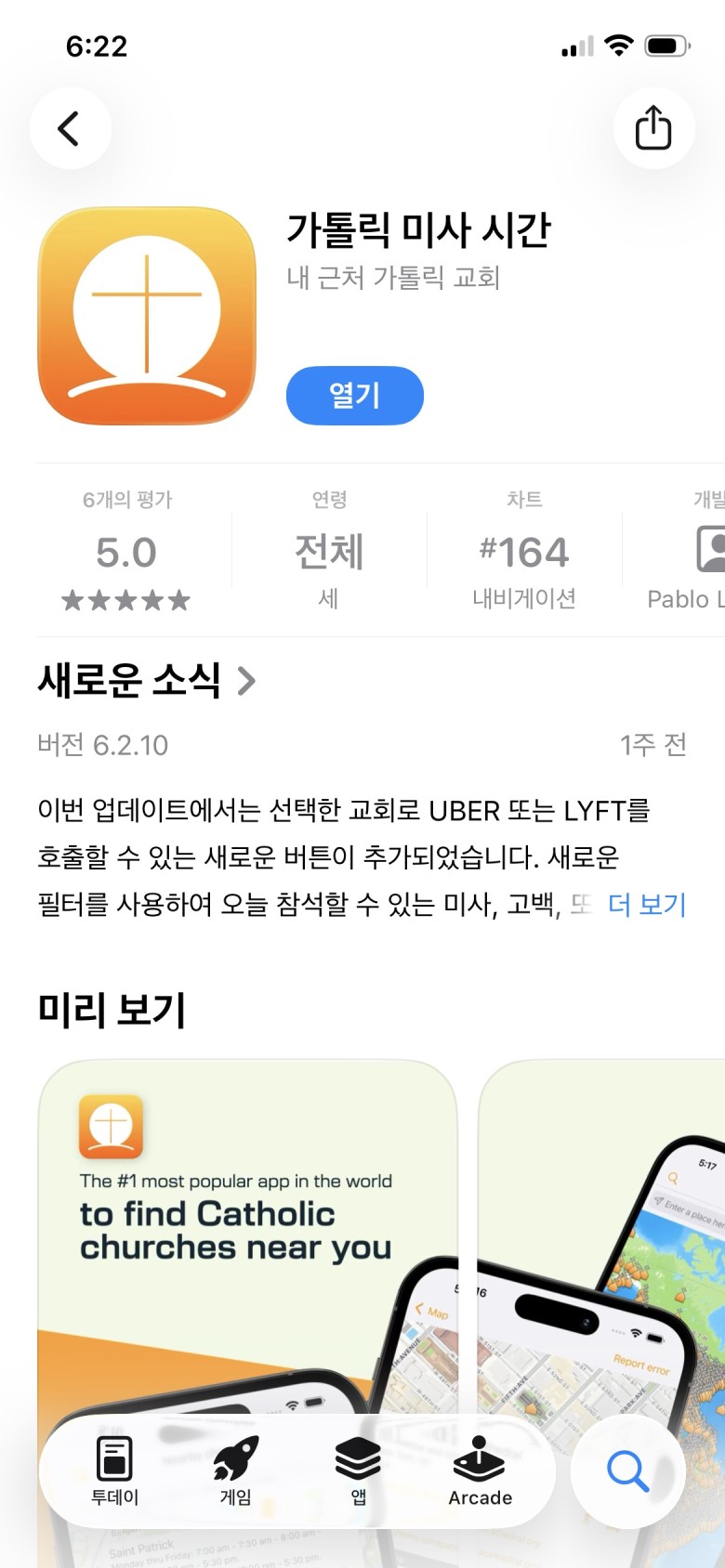Expand update notes with 더 보기
Viewport: 725px width, 1568px height.
pyautogui.click(x=647, y=904)
